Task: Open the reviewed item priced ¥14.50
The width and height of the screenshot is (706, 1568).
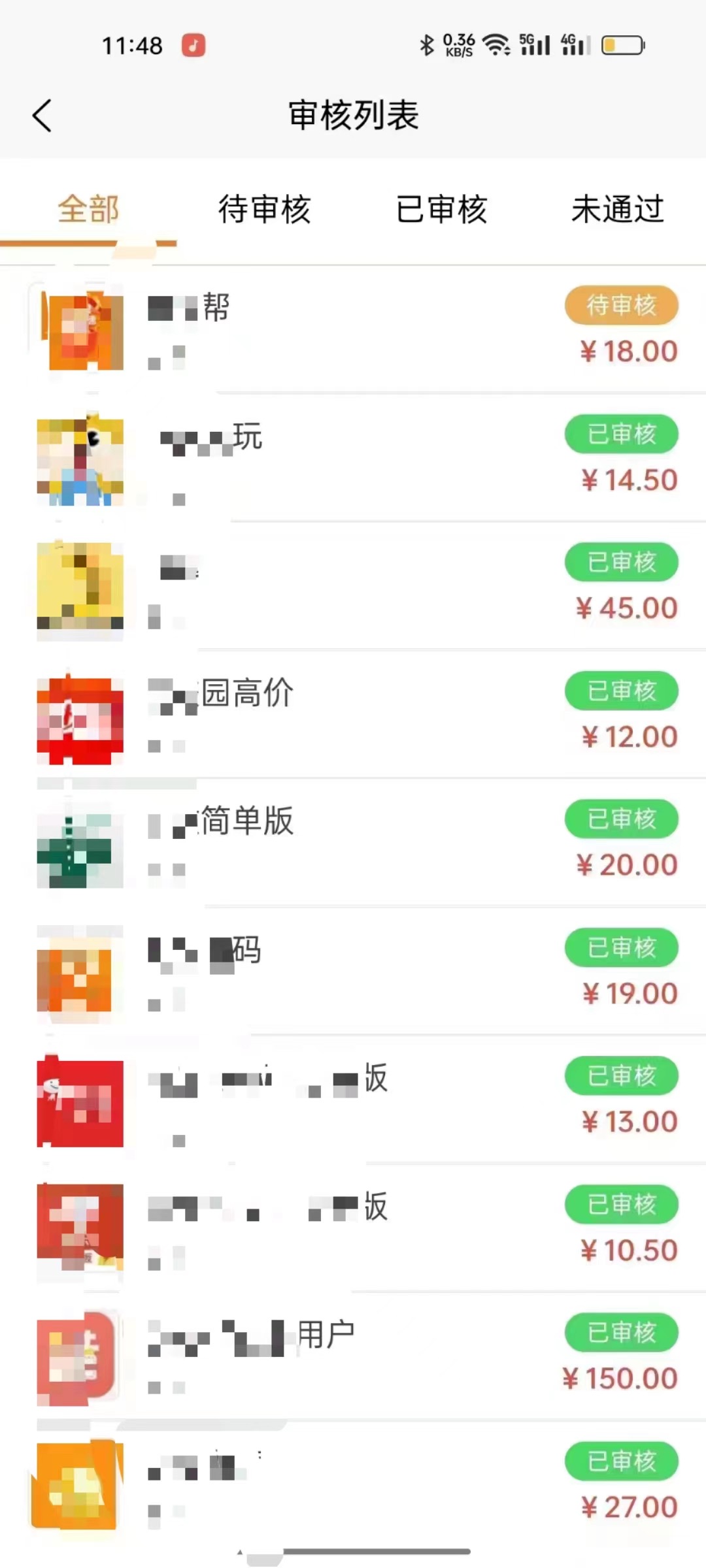Action: [353, 457]
